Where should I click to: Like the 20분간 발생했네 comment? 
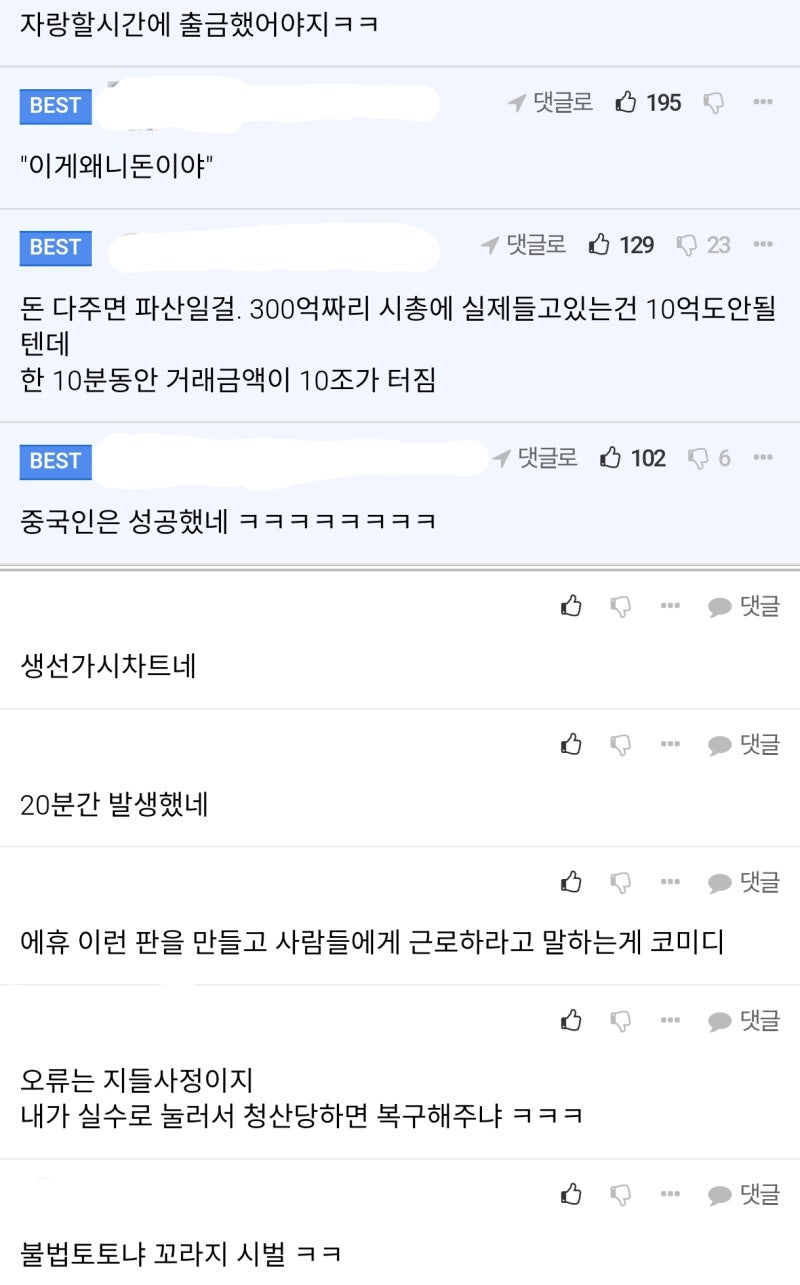coord(571,743)
